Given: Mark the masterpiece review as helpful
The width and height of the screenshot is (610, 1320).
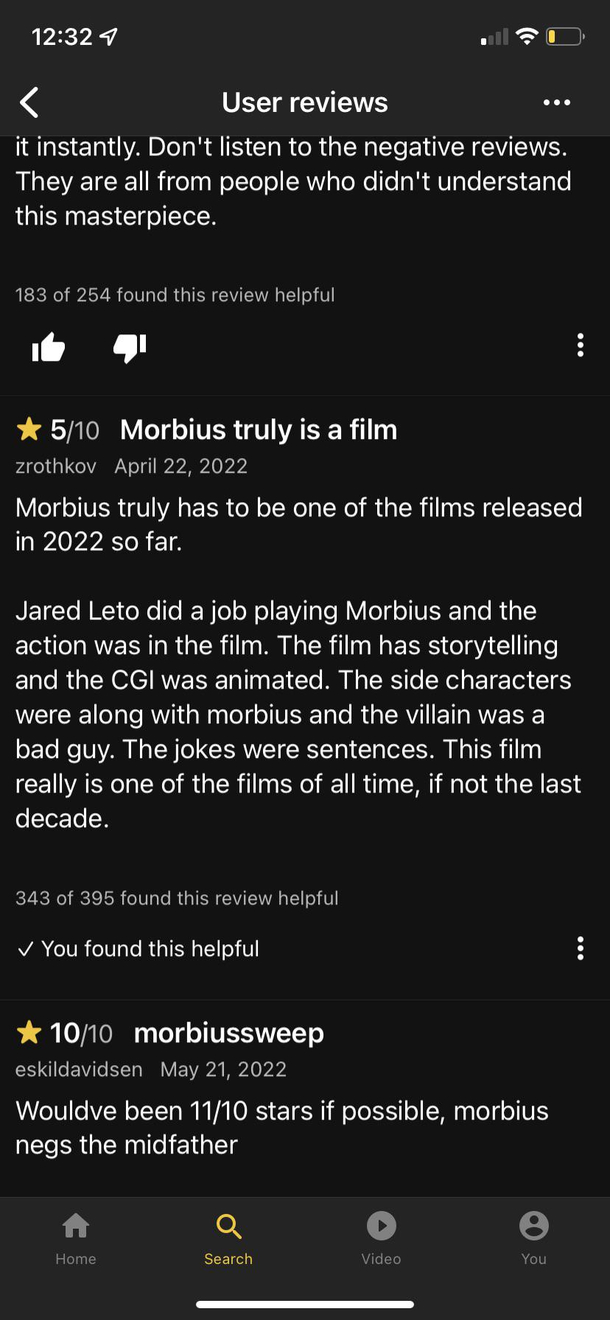Looking at the screenshot, I should click(x=48, y=347).
